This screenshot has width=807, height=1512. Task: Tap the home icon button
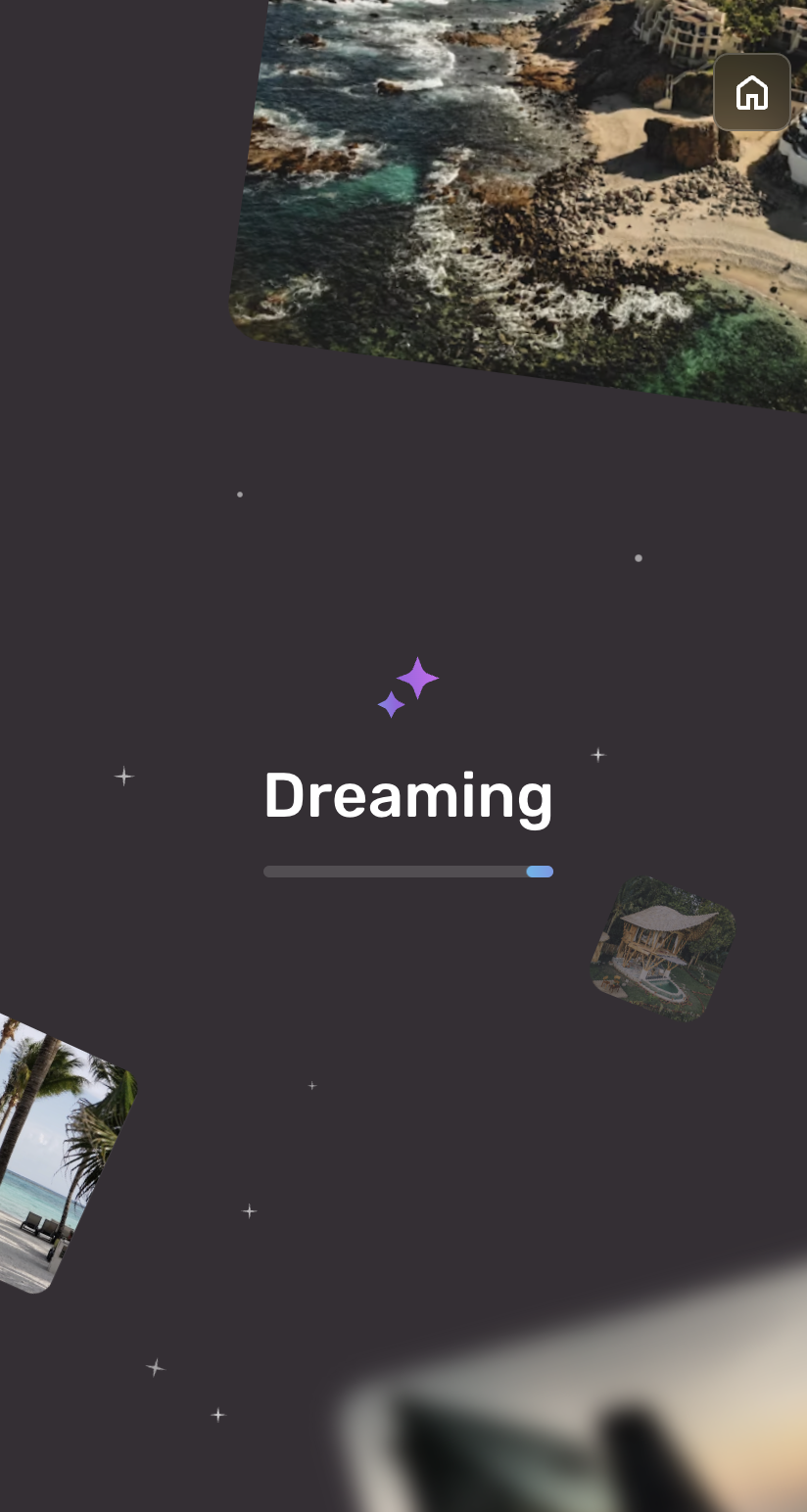point(751,92)
